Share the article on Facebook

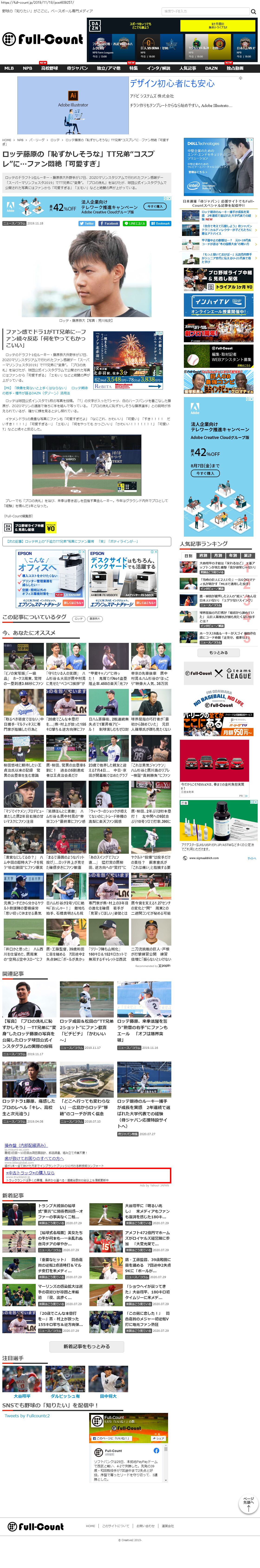(x=109, y=223)
